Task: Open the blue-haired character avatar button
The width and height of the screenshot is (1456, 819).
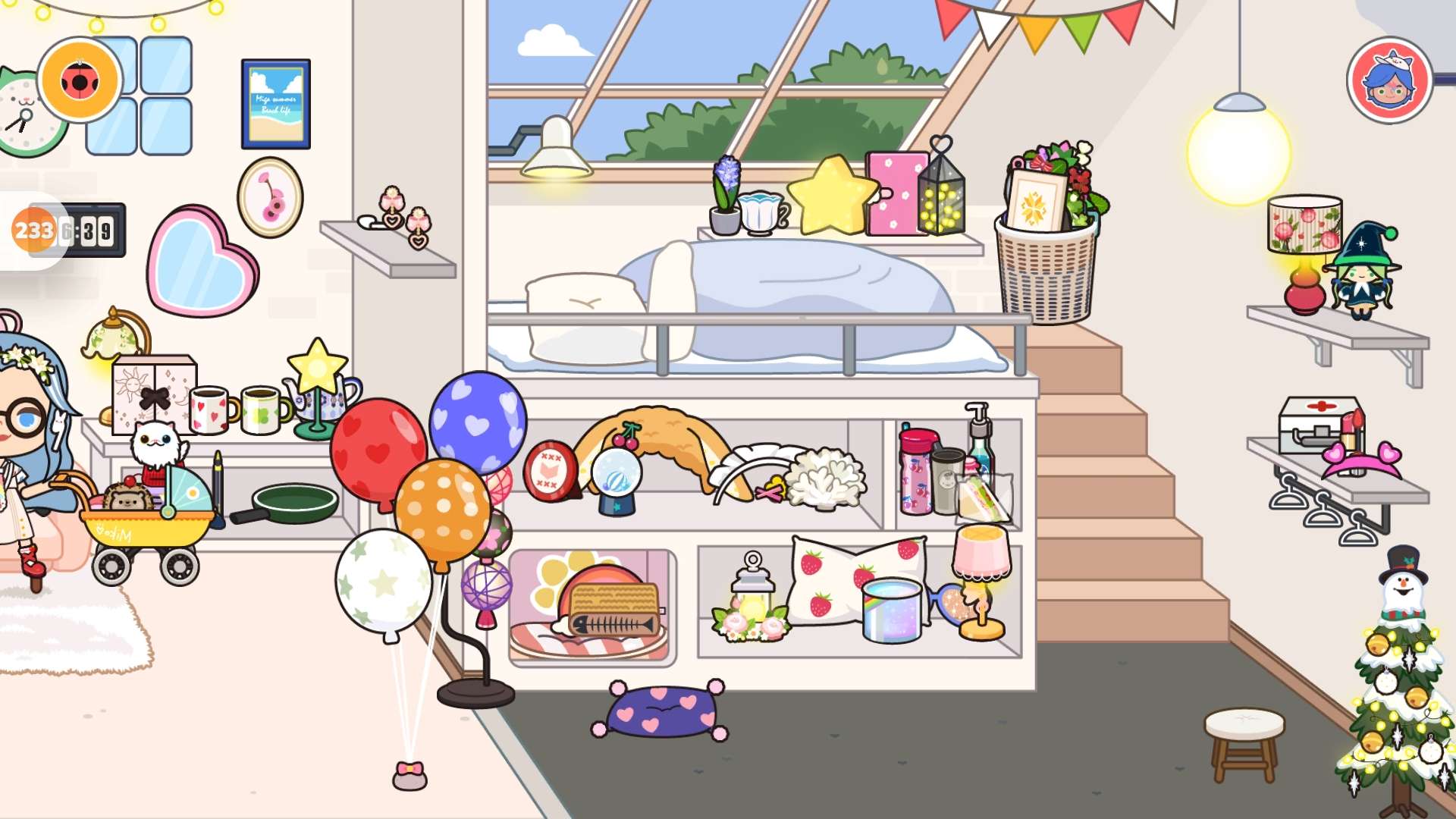Action: tap(1389, 80)
